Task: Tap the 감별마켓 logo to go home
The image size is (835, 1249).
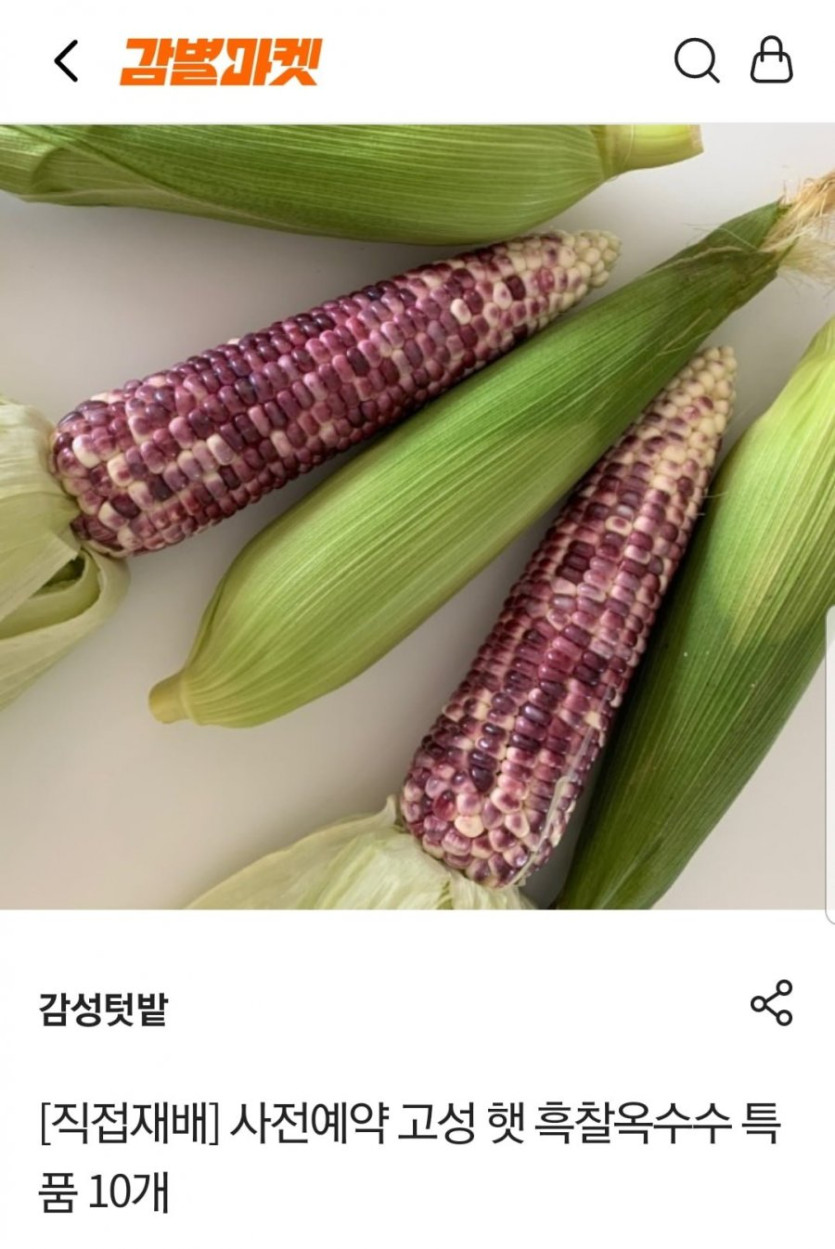Action: click(x=221, y=61)
